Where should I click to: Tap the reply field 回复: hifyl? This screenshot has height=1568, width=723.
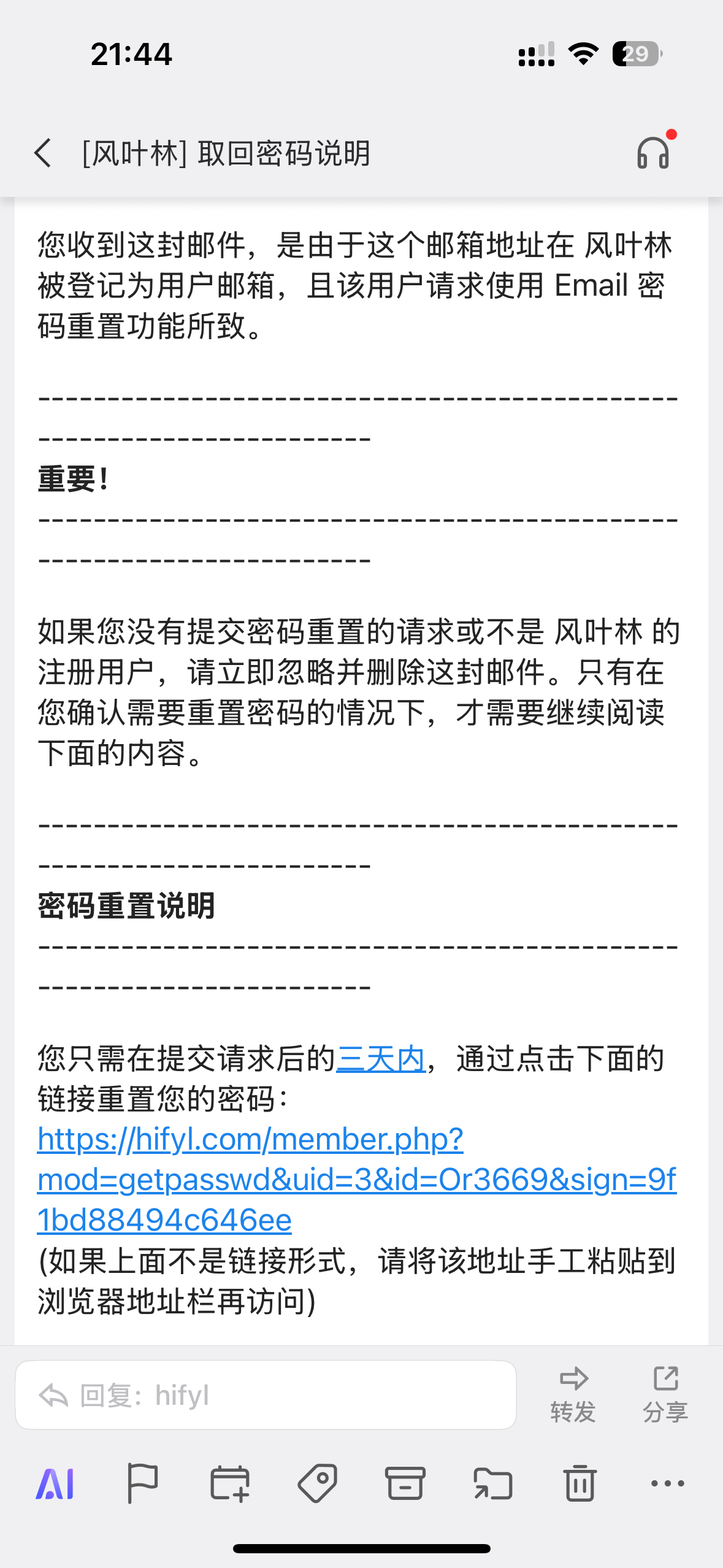[266, 1395]
